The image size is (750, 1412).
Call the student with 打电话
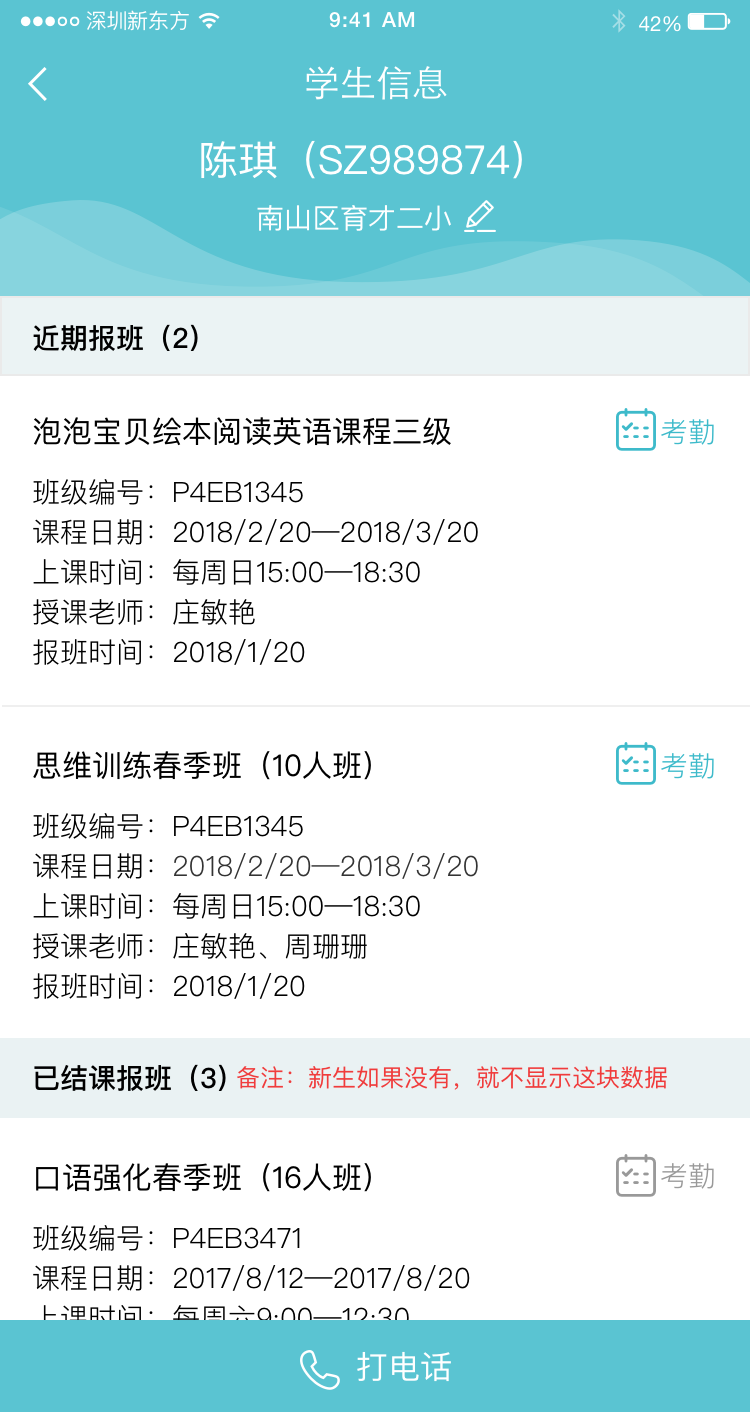coord(375,1367)
